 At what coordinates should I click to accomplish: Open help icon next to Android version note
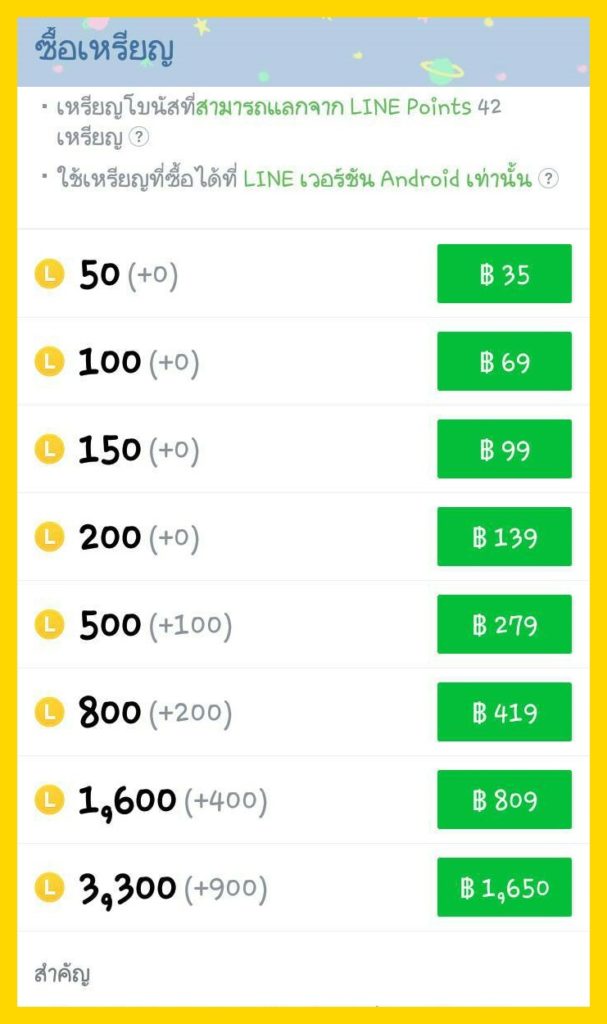coord(548,178)
